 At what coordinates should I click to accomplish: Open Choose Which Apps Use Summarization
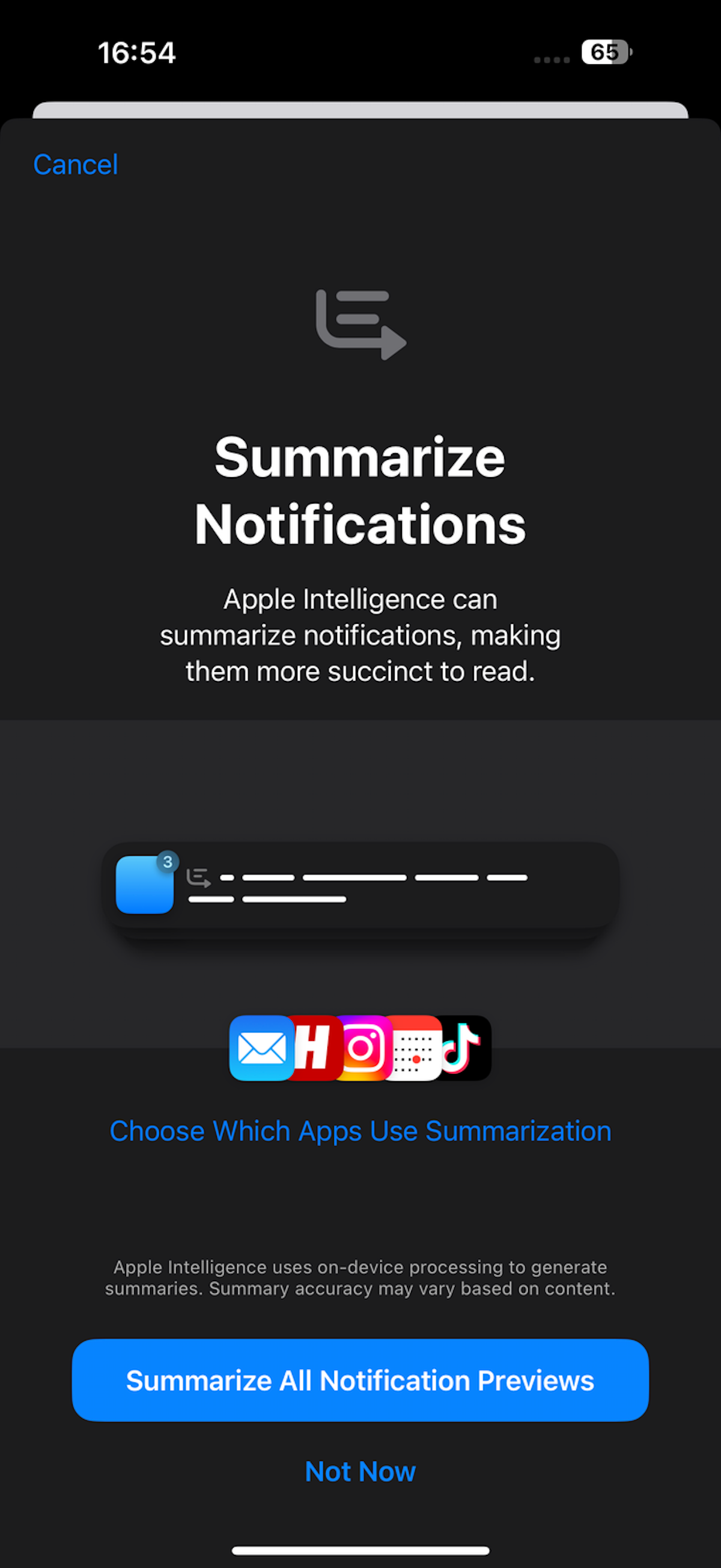pos(360,1131)
